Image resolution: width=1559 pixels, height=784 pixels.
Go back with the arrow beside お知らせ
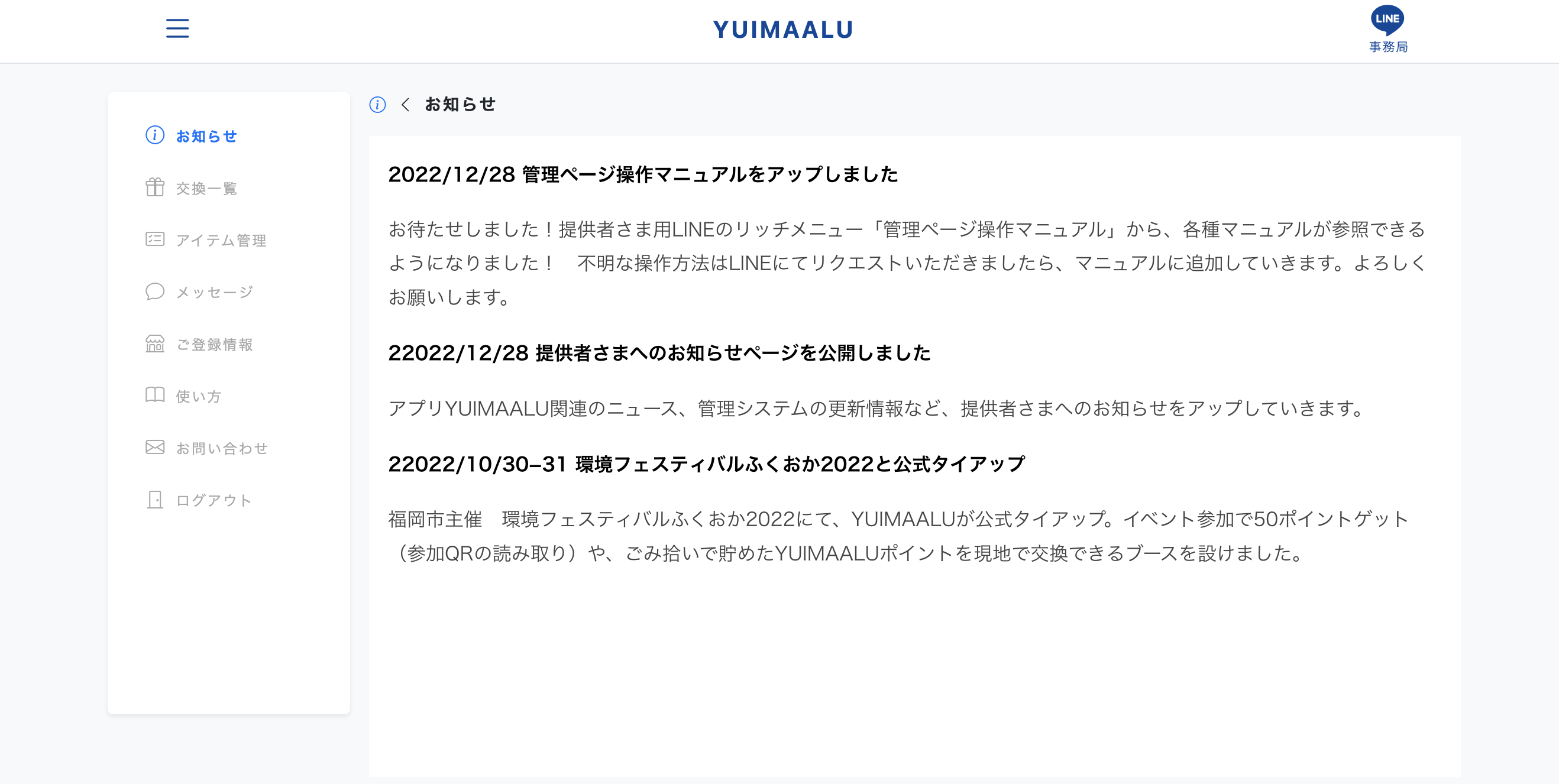406,105
